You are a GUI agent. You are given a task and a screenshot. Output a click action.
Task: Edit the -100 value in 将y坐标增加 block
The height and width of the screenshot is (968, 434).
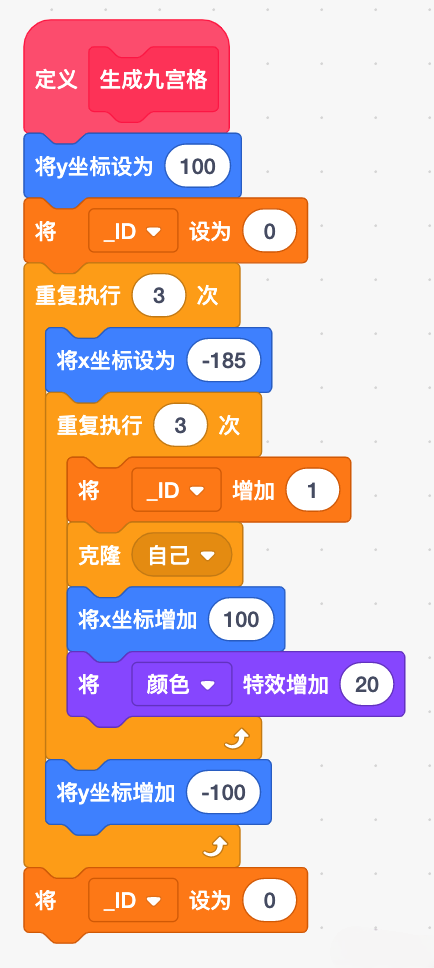[x=223, y=793]
